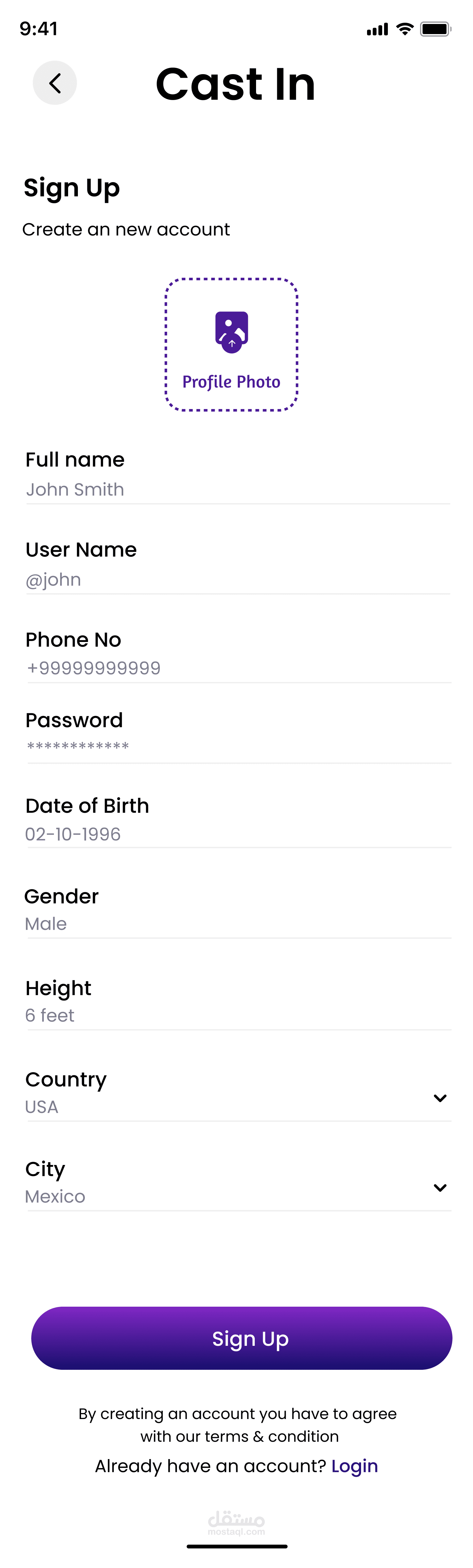Focus the User Name field
Viewport: 473px width, 1568px height.
[x=237, y=579]
